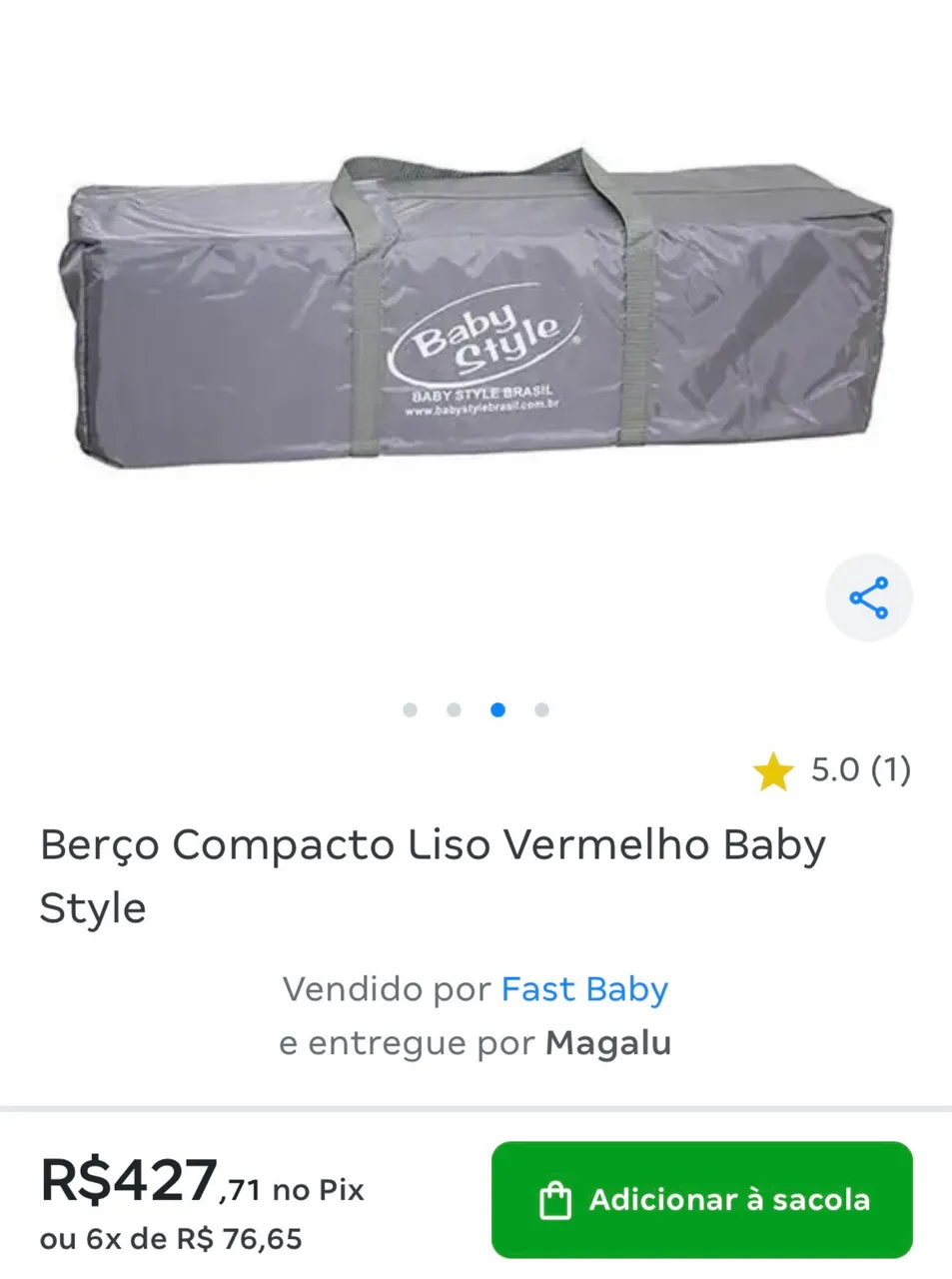Screen dimensions: 952x1279
Task: Tap Adicionar à sacola button
Action: coord(701,1199)
